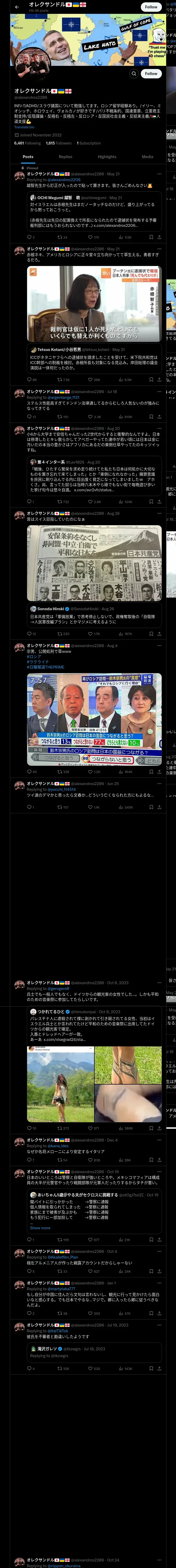
Task: Tap the Follow button in the top bar
Action: point(151,7)
